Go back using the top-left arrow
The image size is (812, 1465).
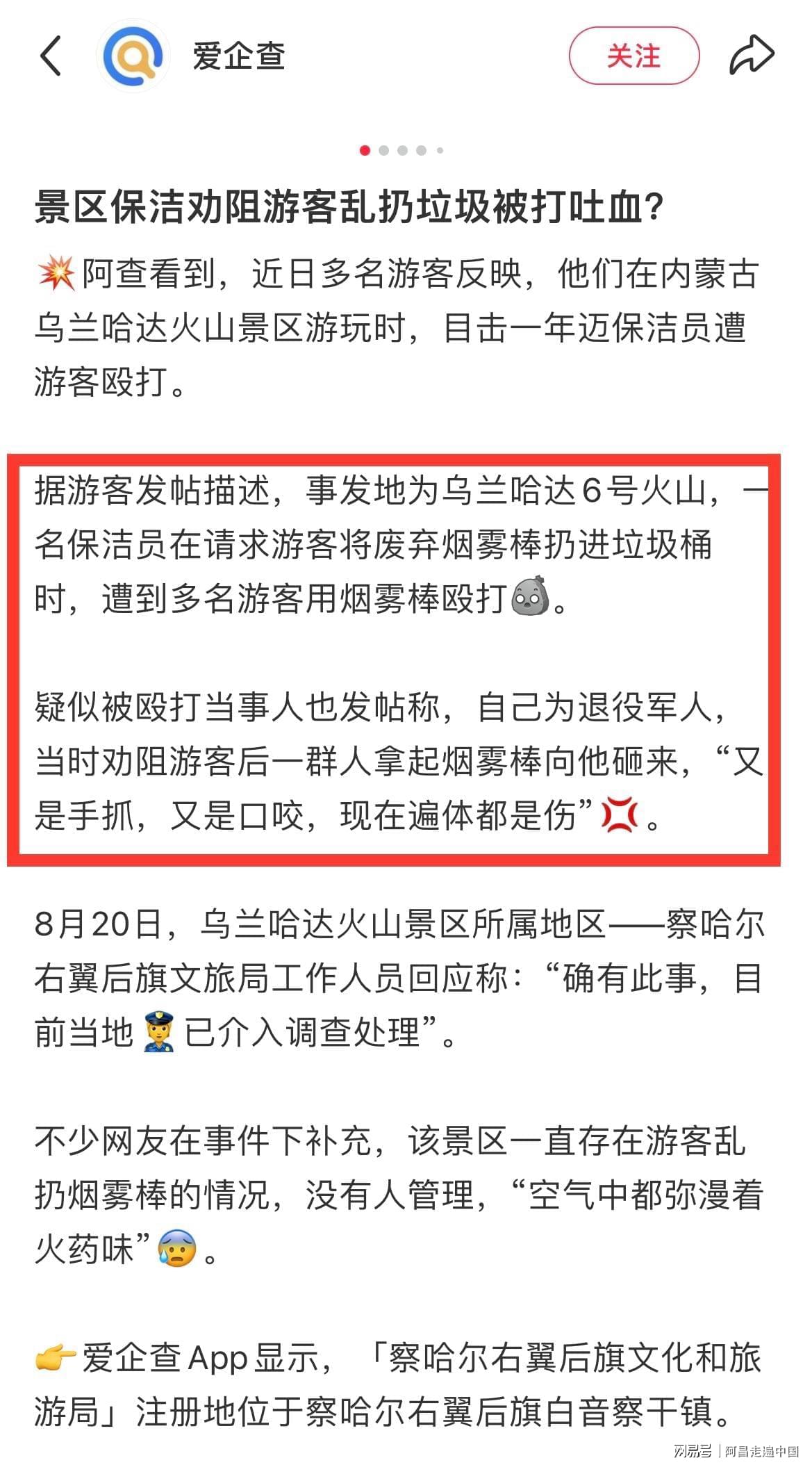[51, 56]
